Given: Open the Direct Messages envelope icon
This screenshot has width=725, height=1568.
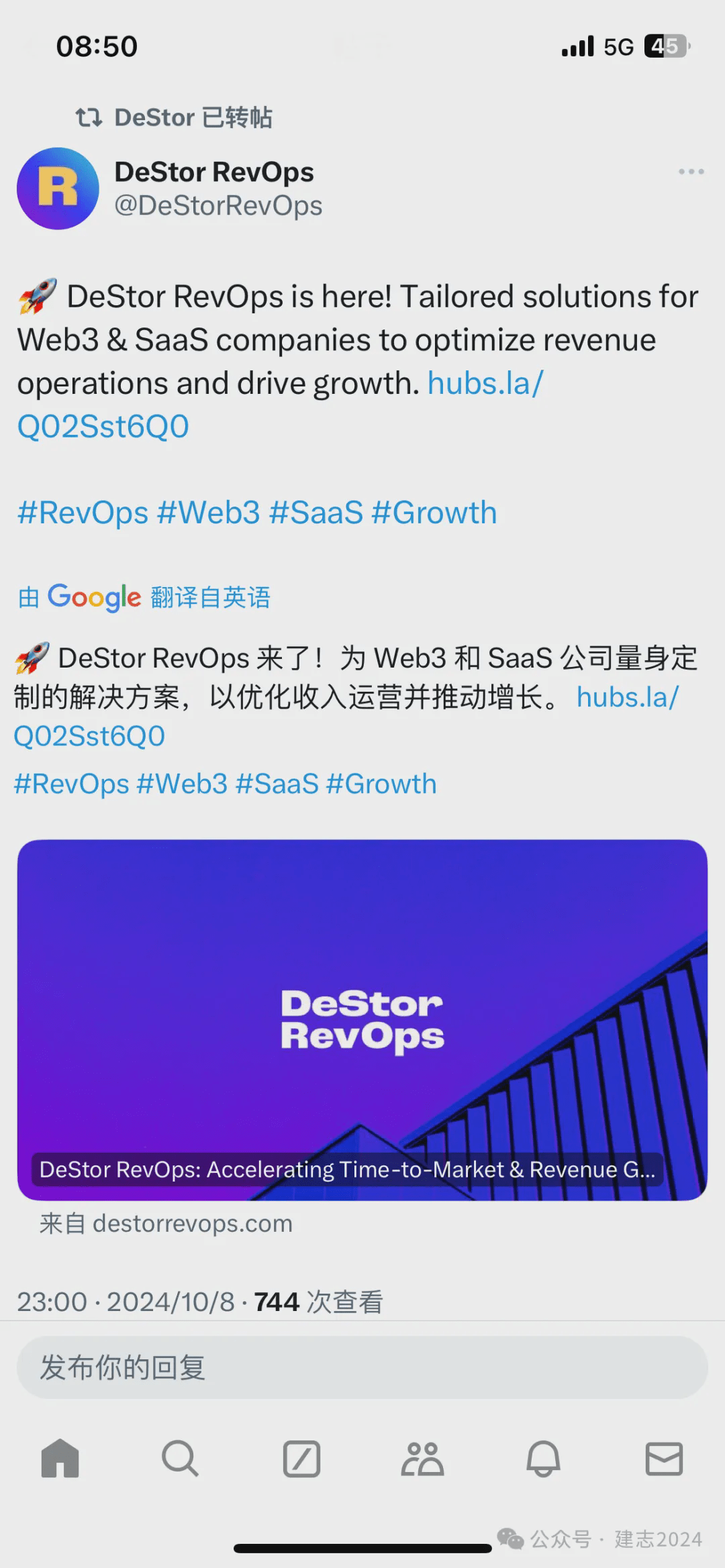Looking at the screenshot, I should [665, 1457].
